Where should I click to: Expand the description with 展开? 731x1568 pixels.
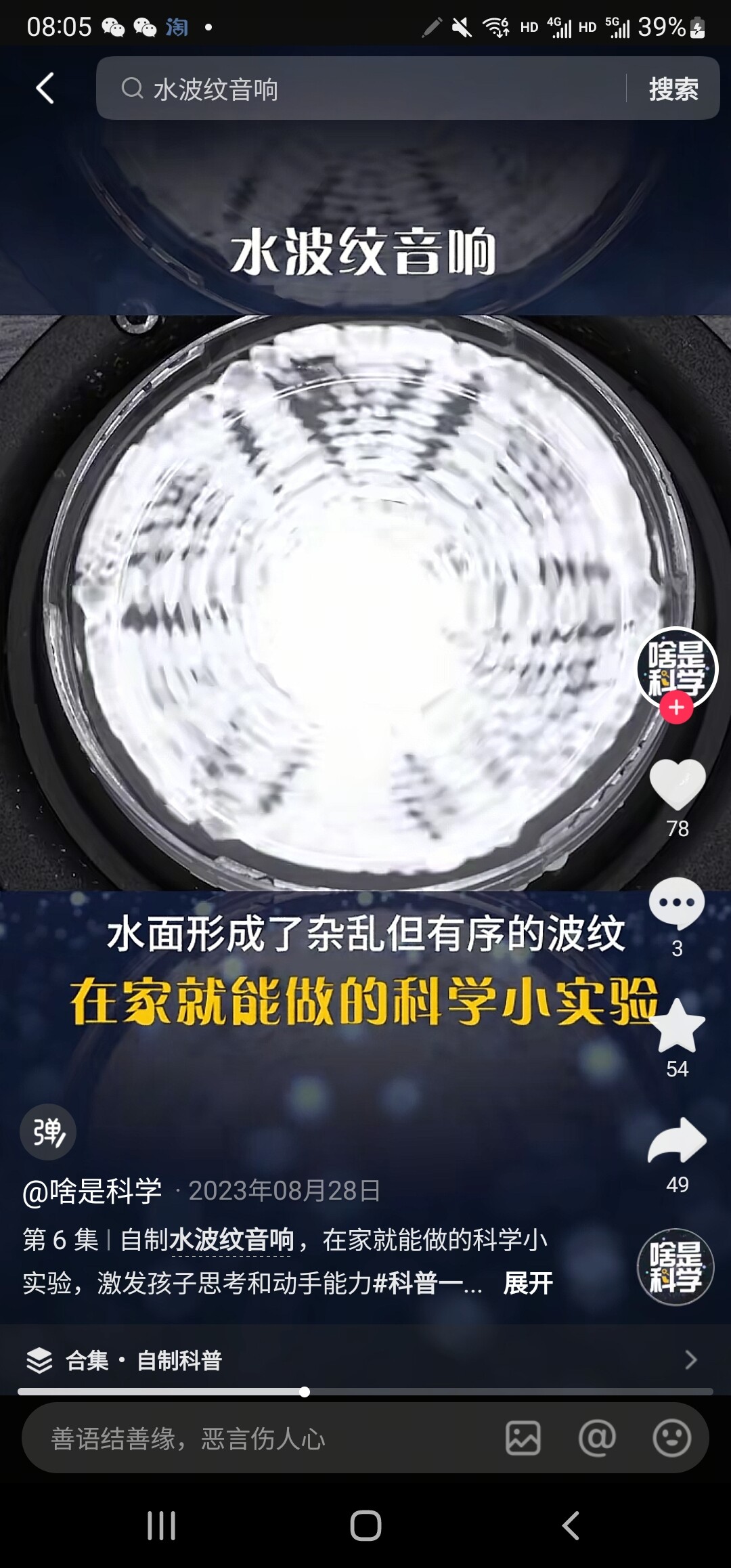pyautogui.click(x=528, y=1283)
